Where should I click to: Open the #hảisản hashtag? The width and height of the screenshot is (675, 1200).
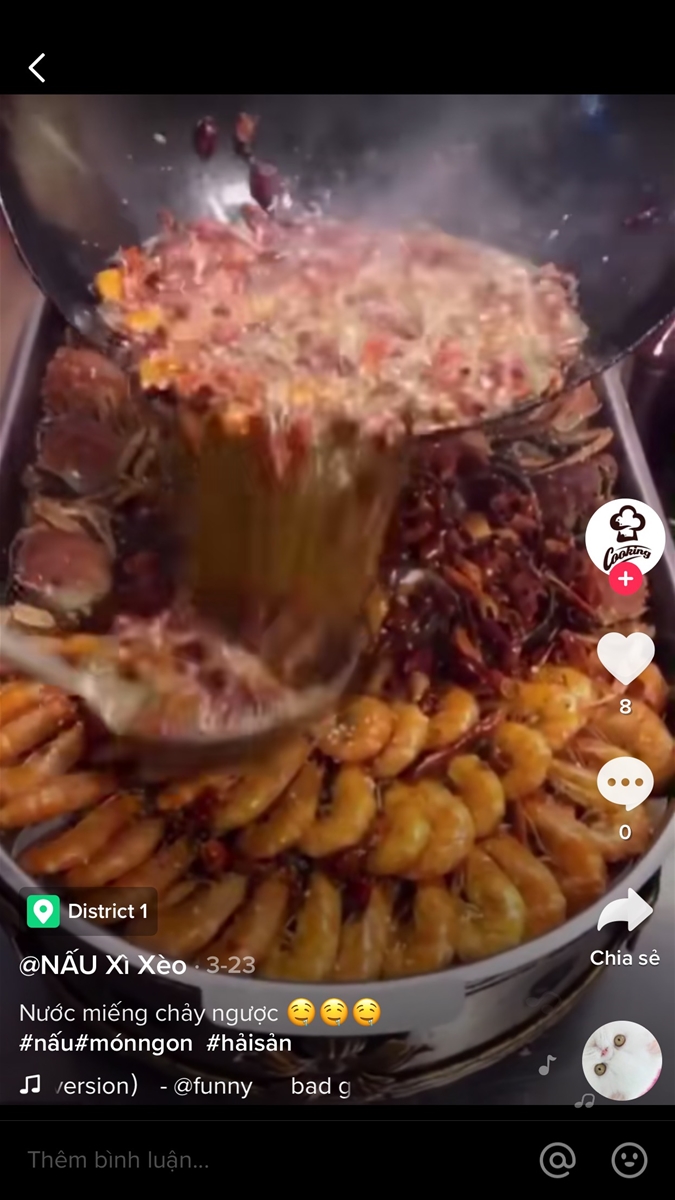tap(249, 1043)
